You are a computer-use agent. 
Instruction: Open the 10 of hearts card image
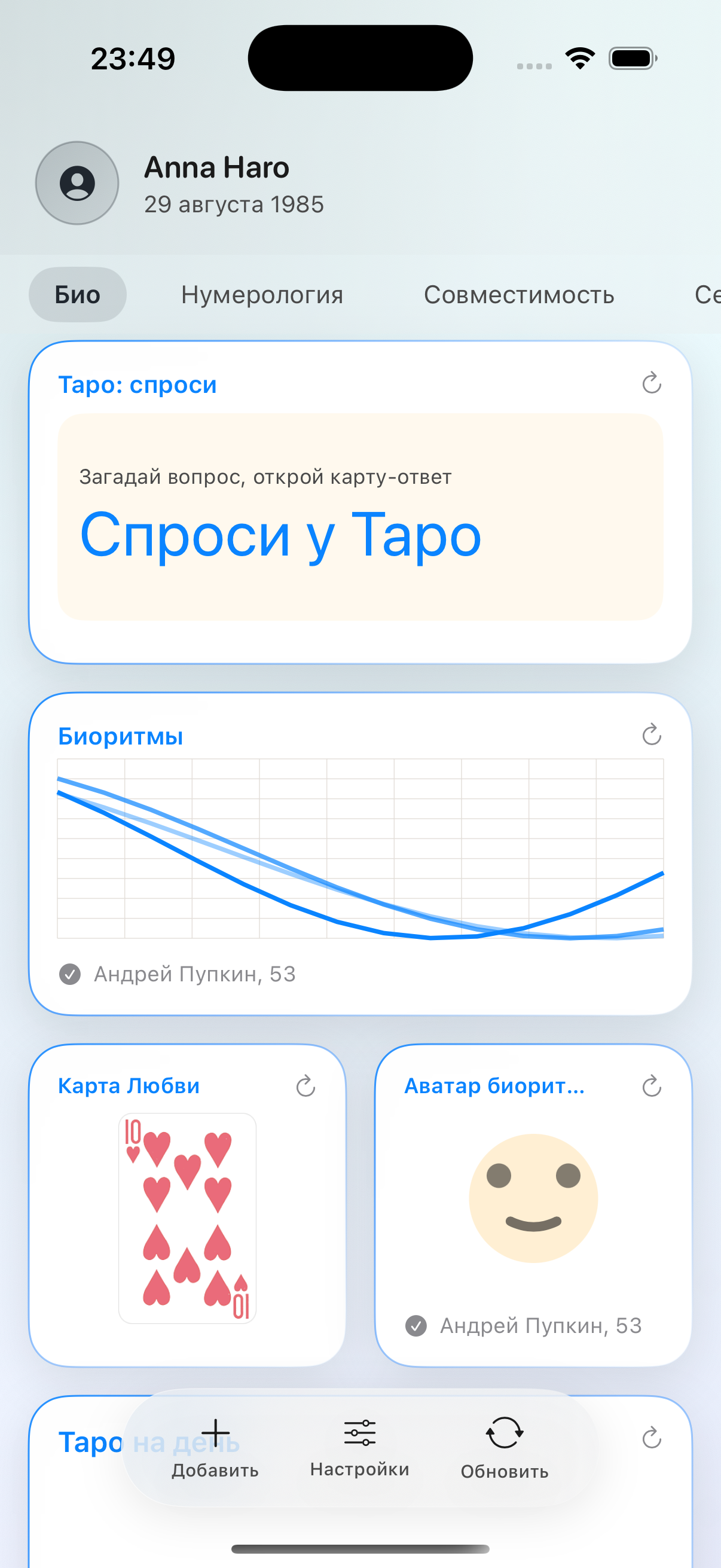tap(187, 1218)
